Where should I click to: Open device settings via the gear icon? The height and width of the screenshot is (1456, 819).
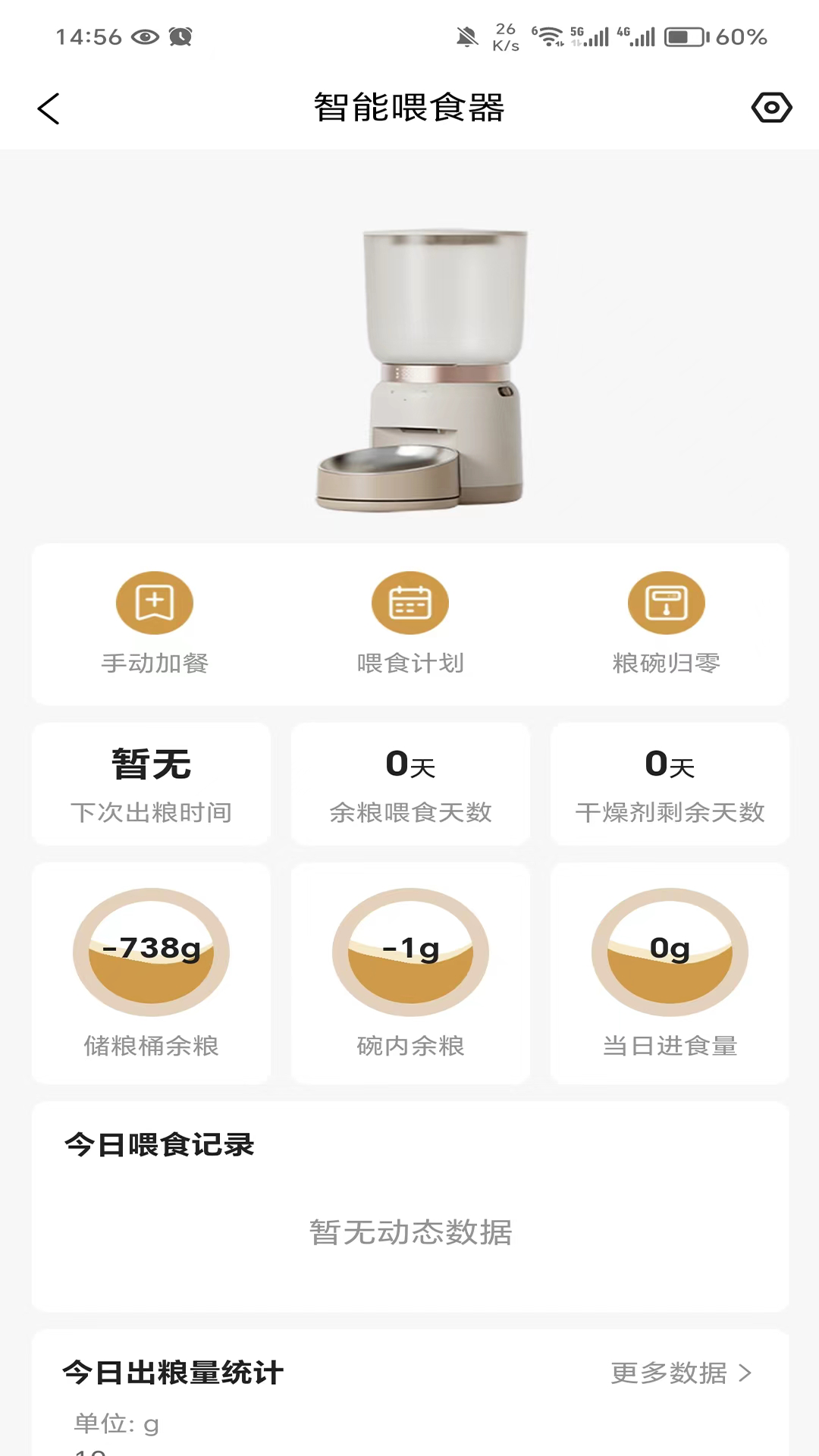pyautogui.click(x=771, y=108)
